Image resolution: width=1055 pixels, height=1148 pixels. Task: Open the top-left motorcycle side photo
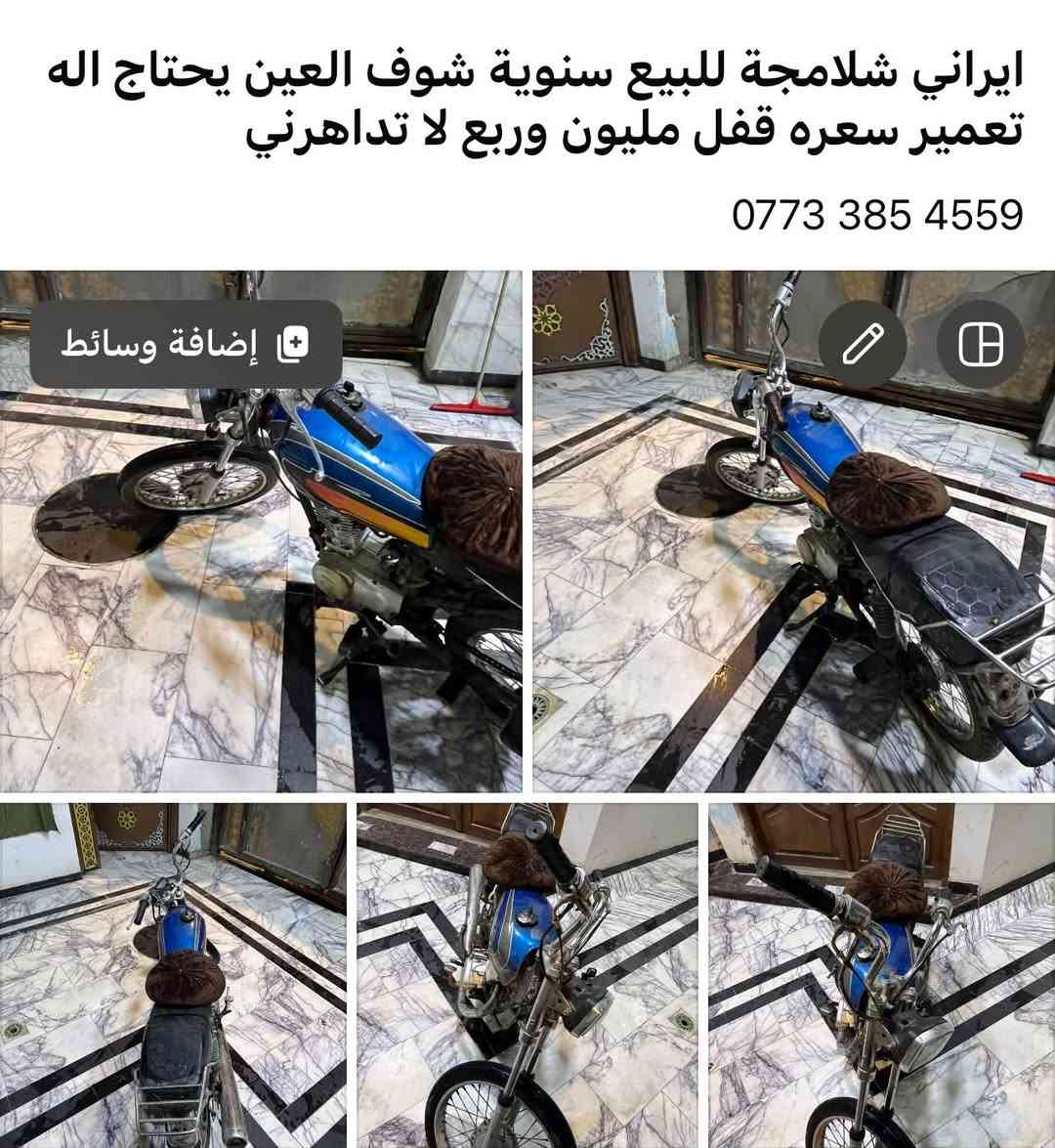[x=261, y=531]
